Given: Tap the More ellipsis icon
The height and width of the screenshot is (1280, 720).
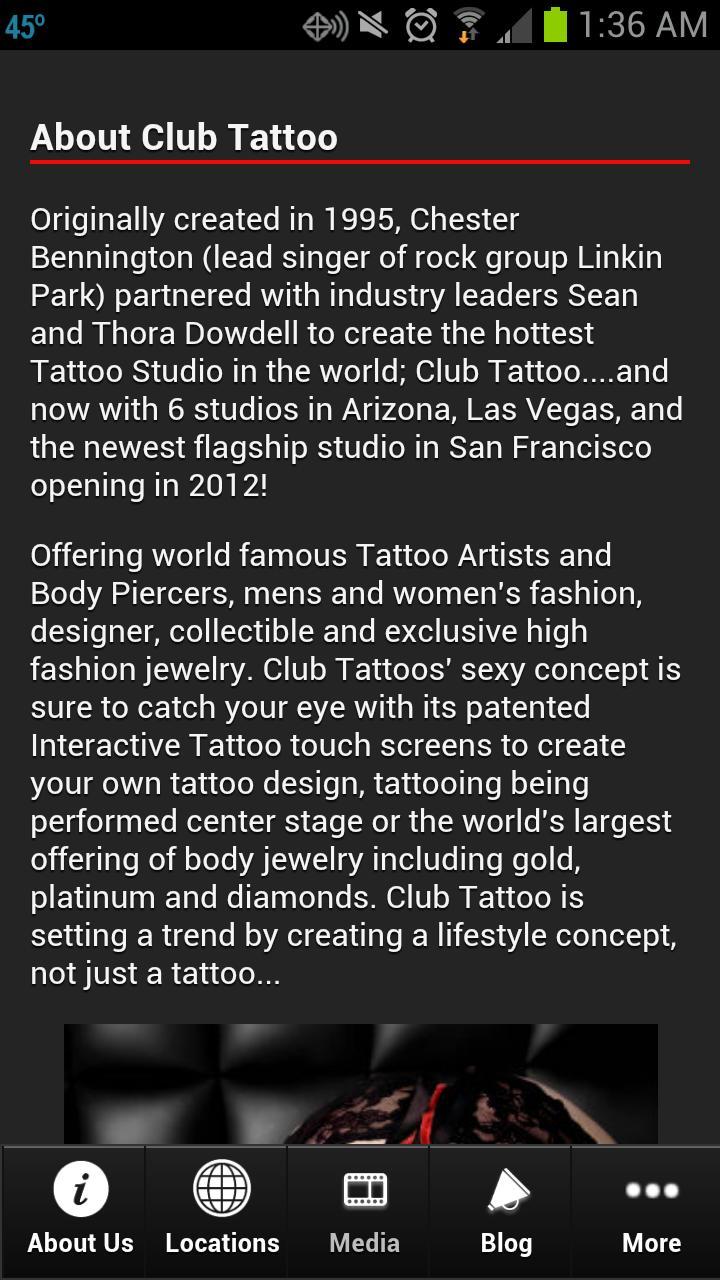Looking at the screenshot, I should (650, 1190).
